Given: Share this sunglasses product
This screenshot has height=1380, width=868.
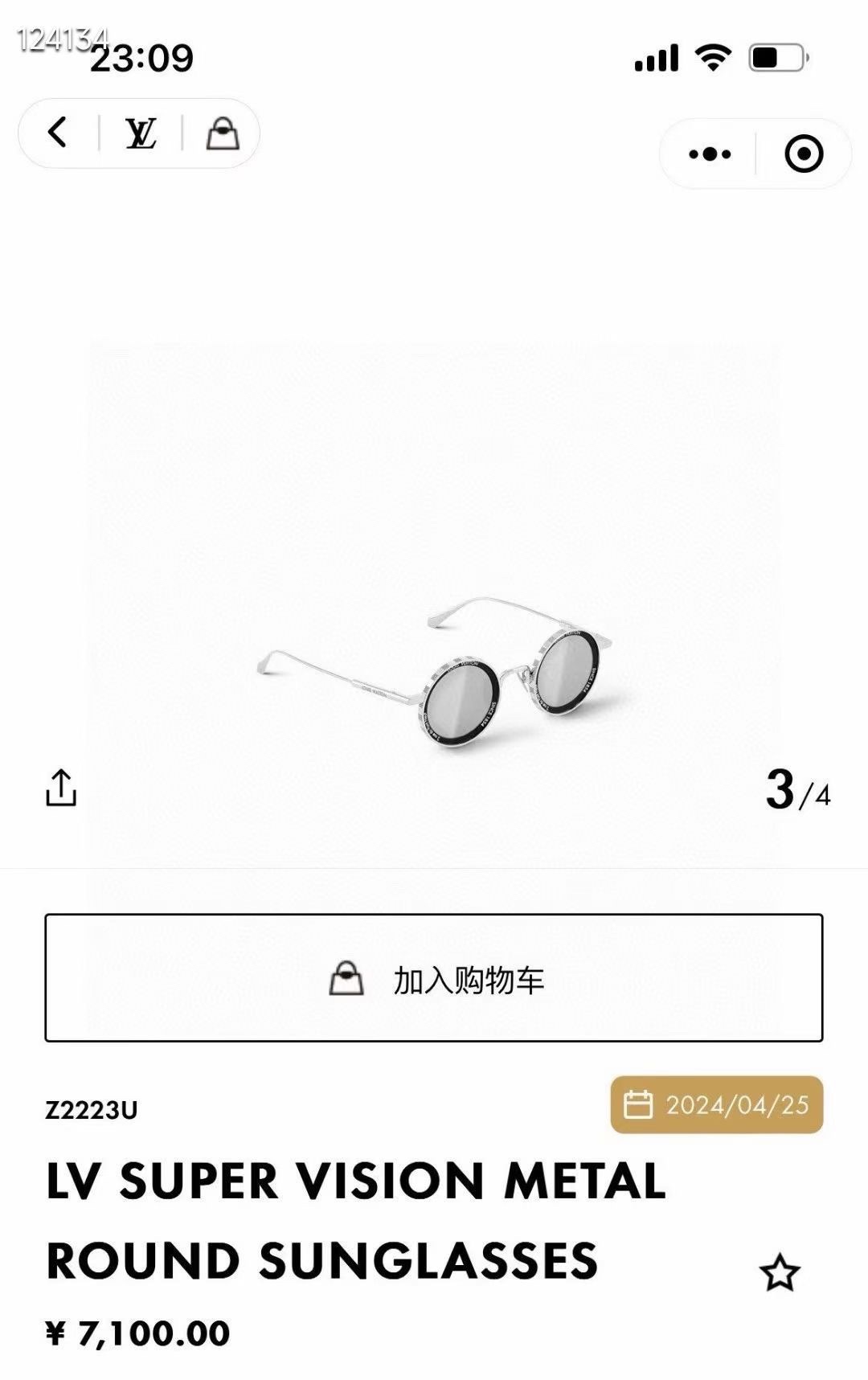Looking at the screenshot, I should coord(61,788).
